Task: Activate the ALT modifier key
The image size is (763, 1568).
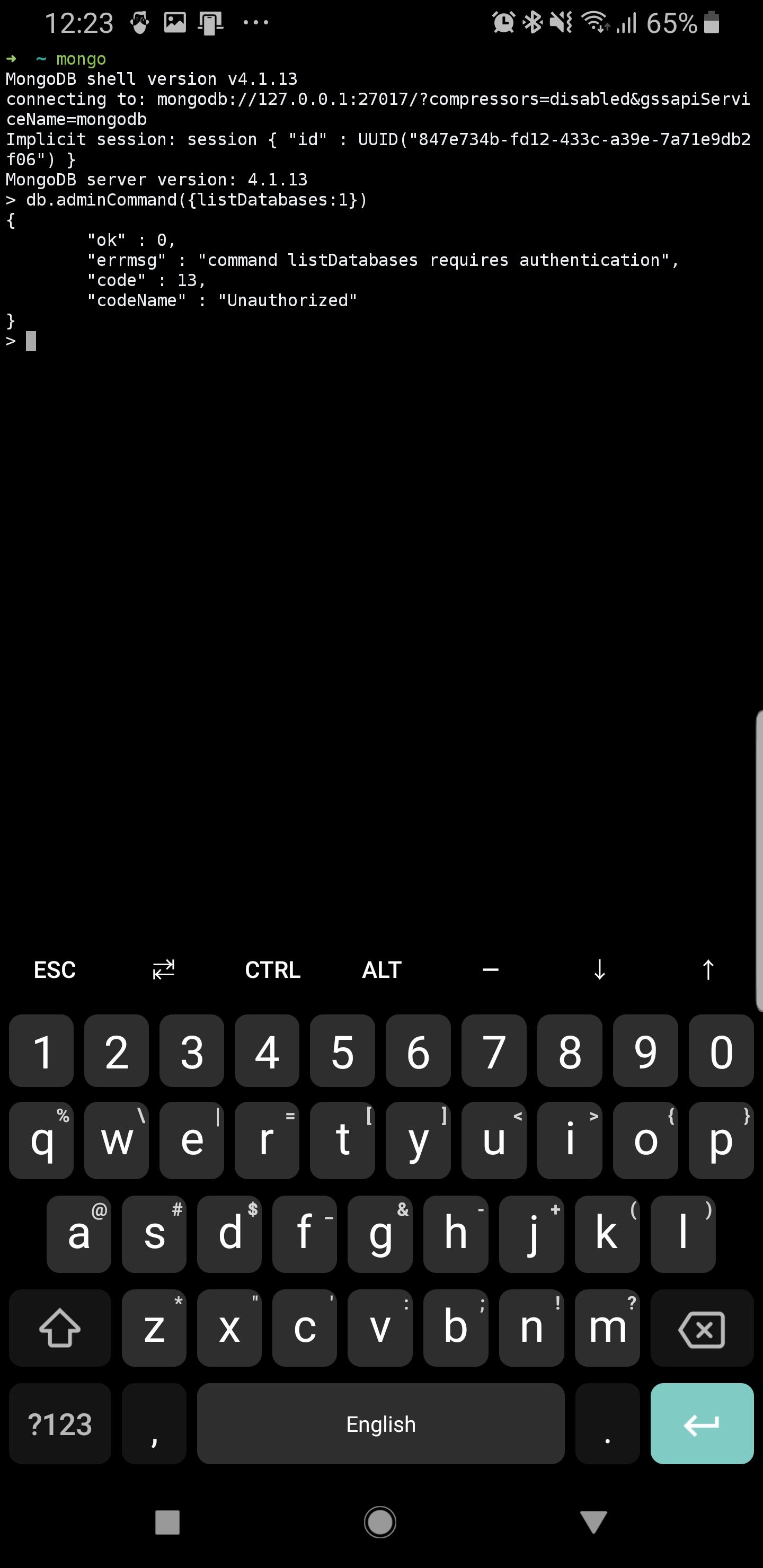Action: [x=382, y=969]
